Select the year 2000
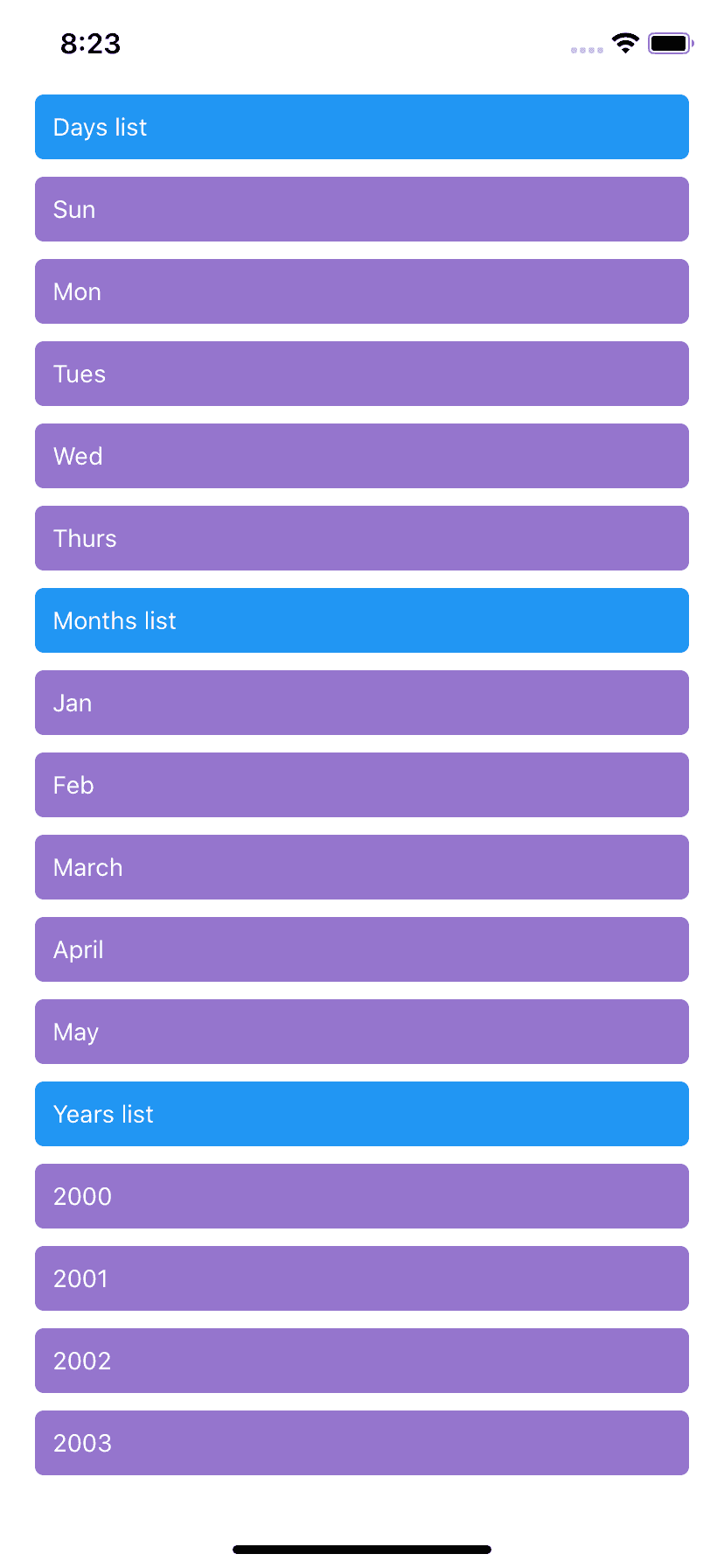Image resolution: width=724 pixels, height=1568 pixels. point(362,1196)
